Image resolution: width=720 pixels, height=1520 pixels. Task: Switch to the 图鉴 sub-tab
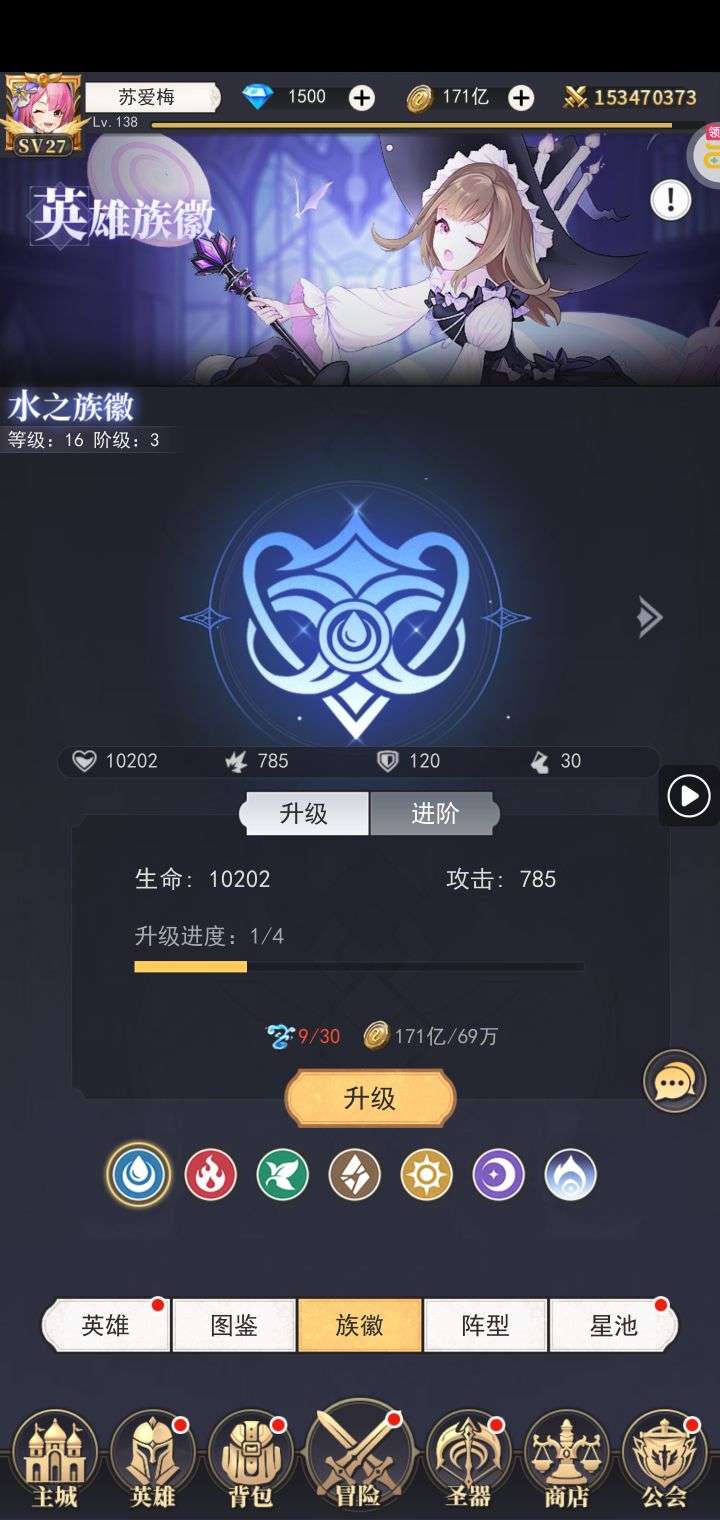click(234, 1325)
